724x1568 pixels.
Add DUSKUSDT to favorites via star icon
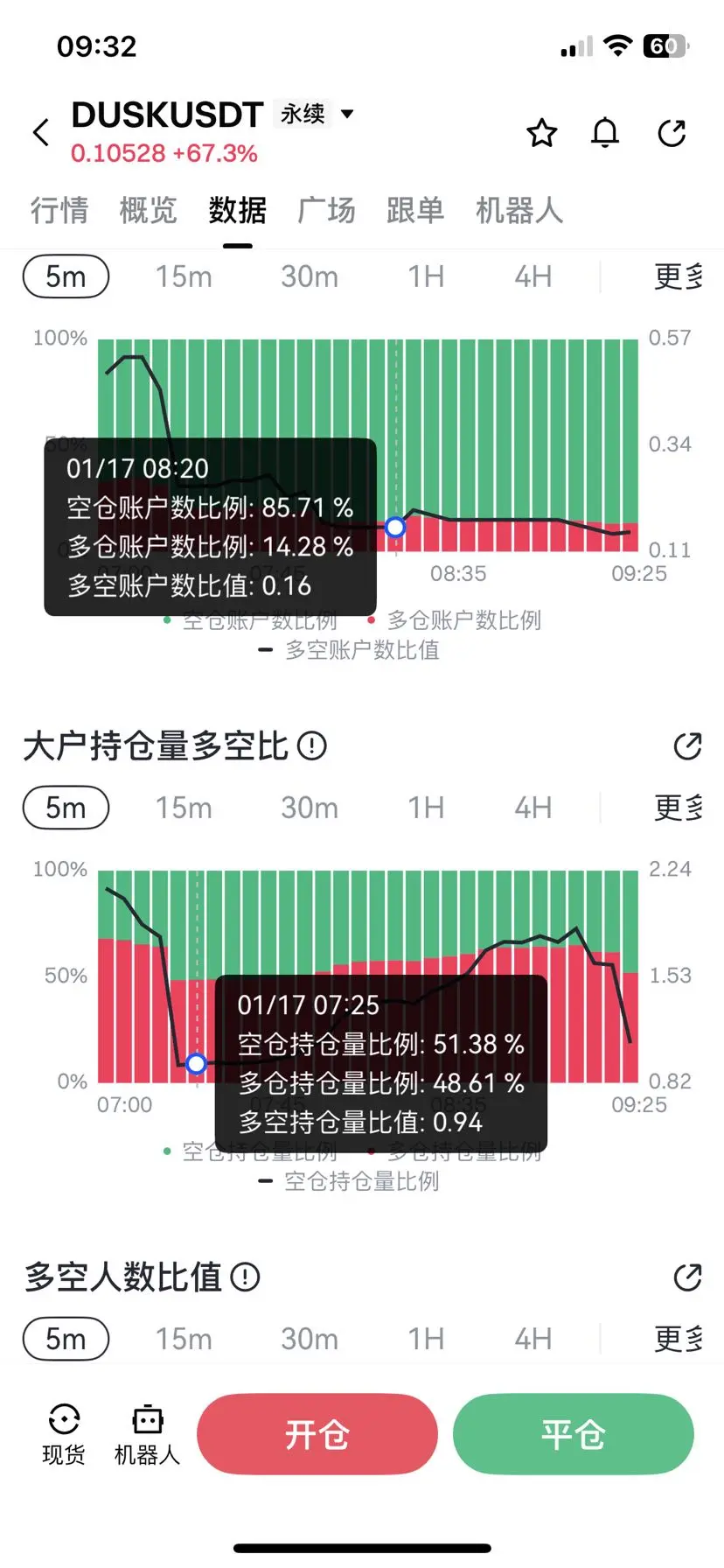coord(541,133)
